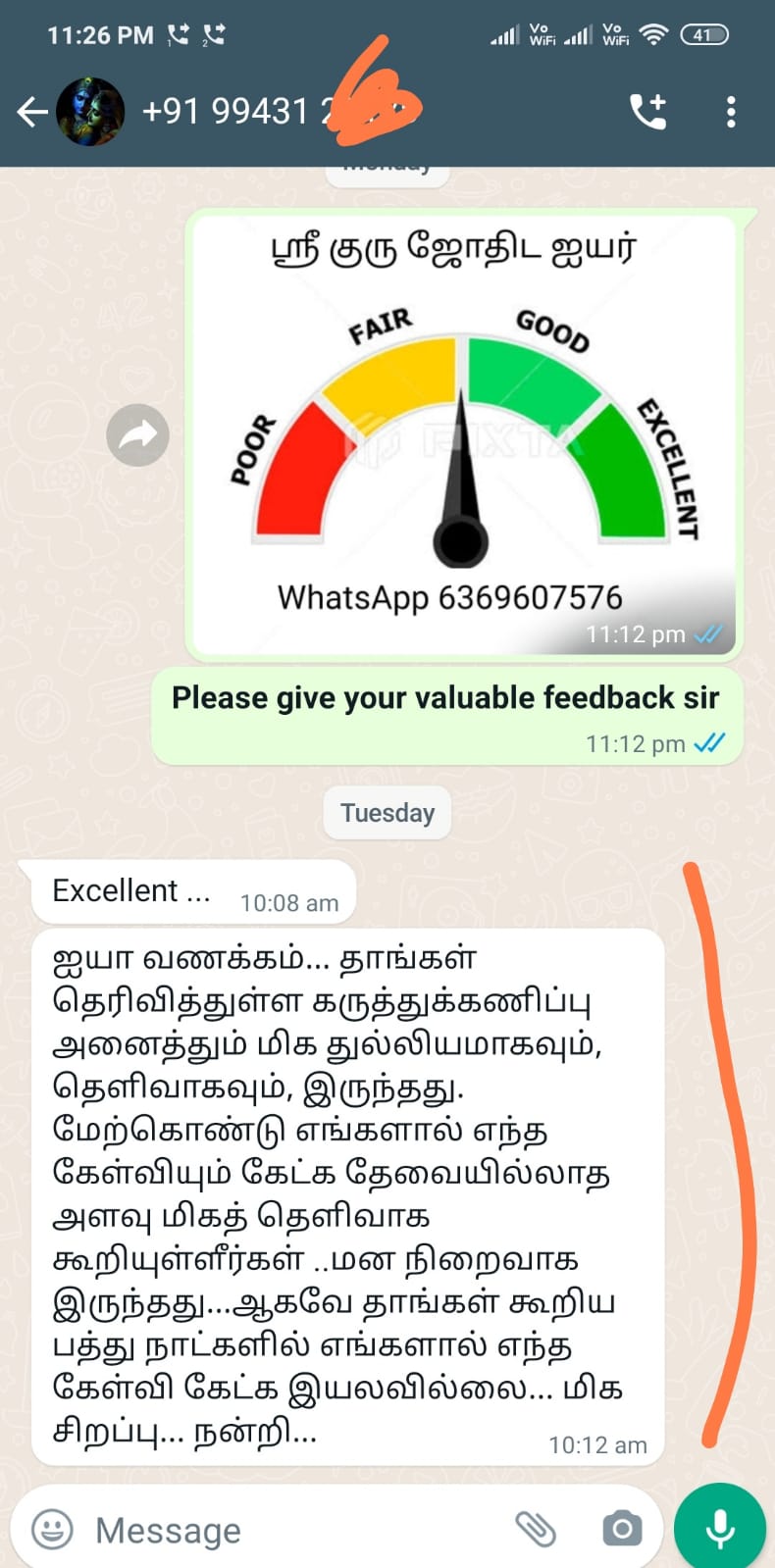This screenshot has height=1568, width=775.
Task: Attach a file with the paperclip
Action: (536, 1528)
